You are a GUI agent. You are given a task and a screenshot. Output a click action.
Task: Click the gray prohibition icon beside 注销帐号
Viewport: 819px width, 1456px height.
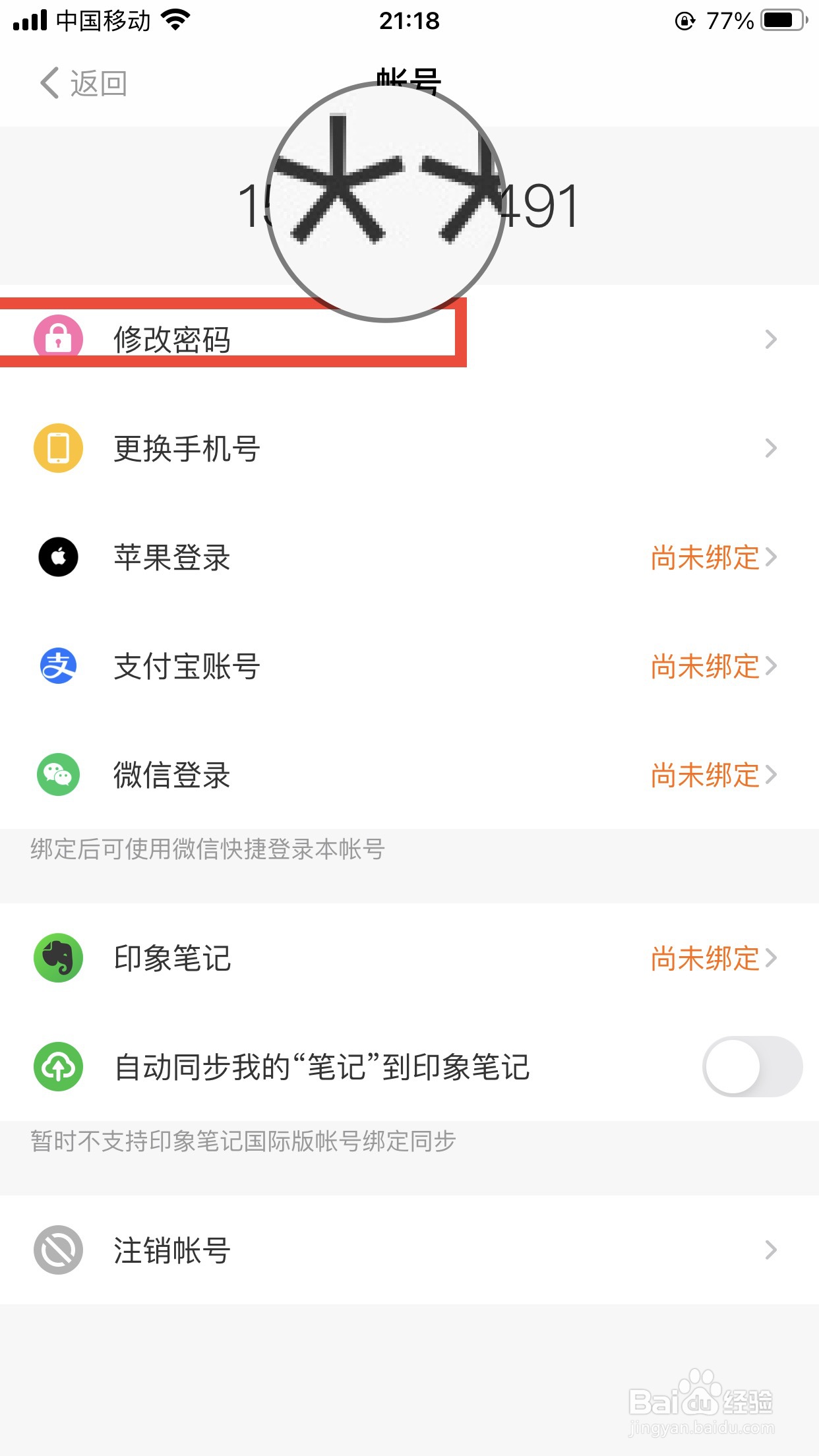57,1248
